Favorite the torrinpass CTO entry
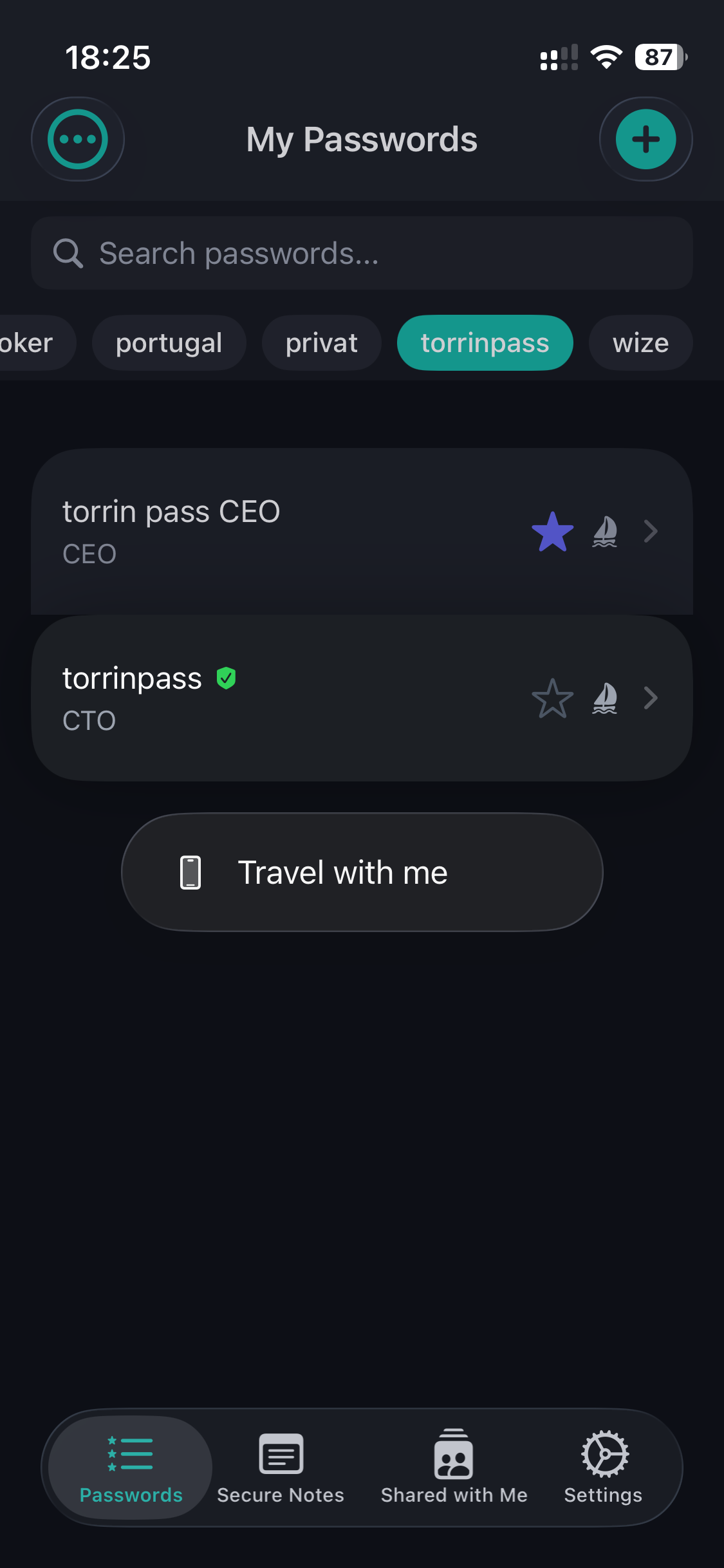The width and height of the screenshot is (724, 1568). point(552,698)
